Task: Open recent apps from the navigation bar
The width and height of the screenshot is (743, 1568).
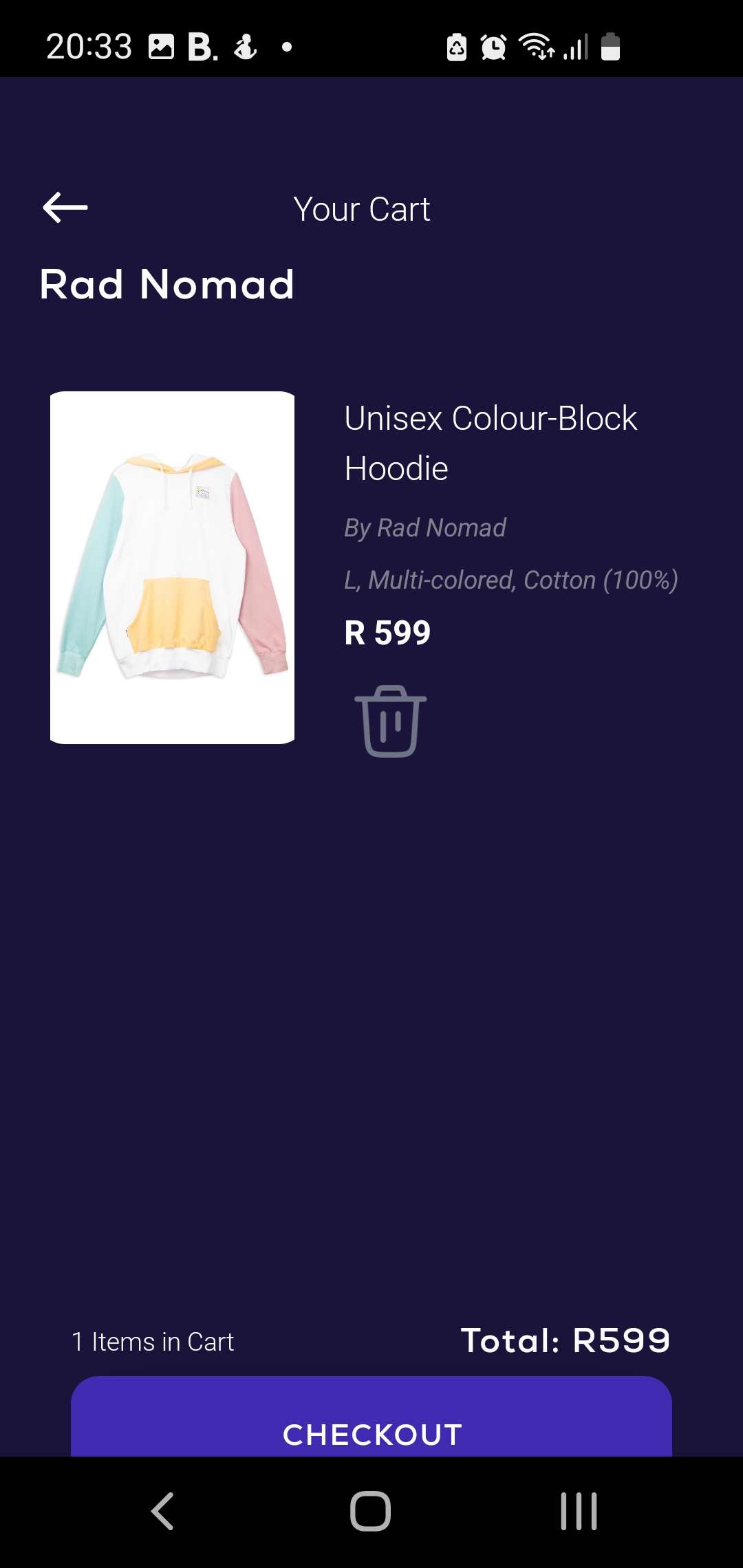Action: pos(579,1511)
